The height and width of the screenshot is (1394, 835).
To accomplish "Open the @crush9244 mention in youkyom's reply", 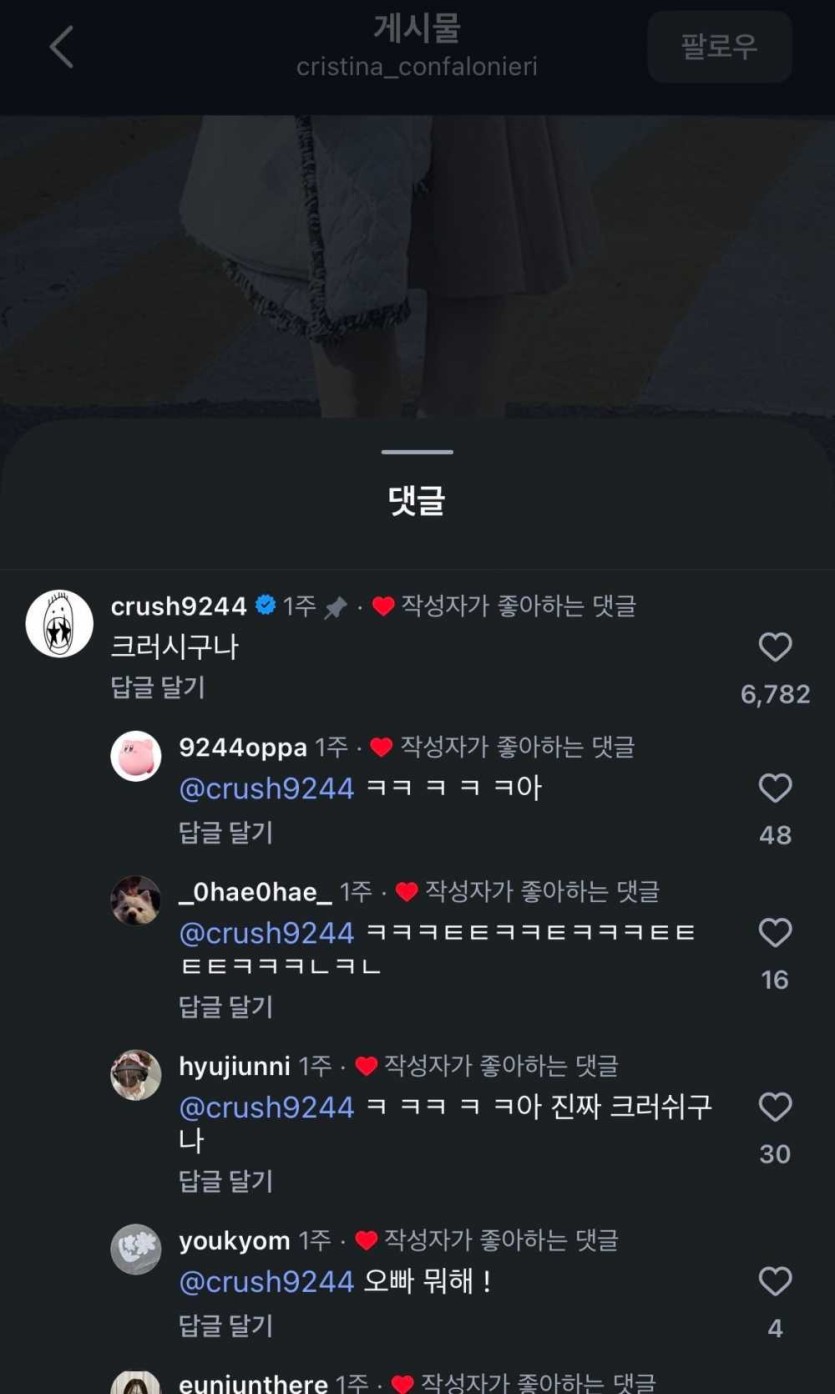I will tap(266, 1282).
